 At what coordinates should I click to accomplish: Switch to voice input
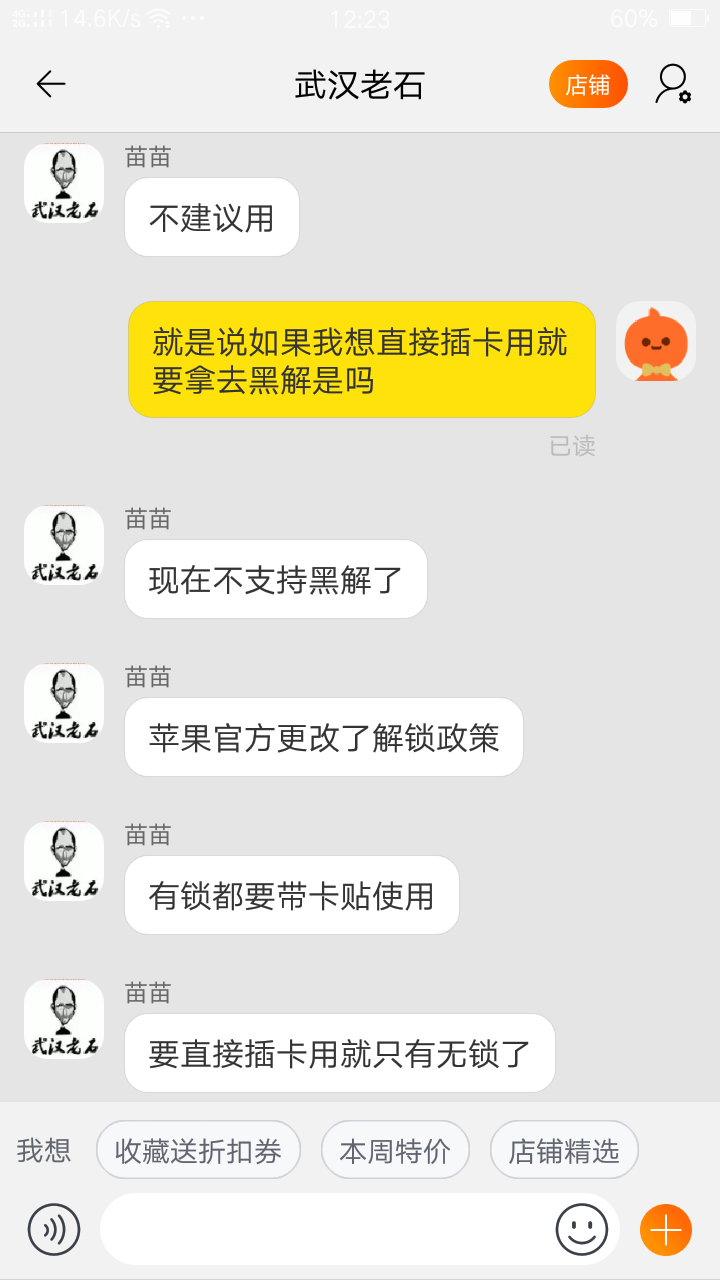54,1229
